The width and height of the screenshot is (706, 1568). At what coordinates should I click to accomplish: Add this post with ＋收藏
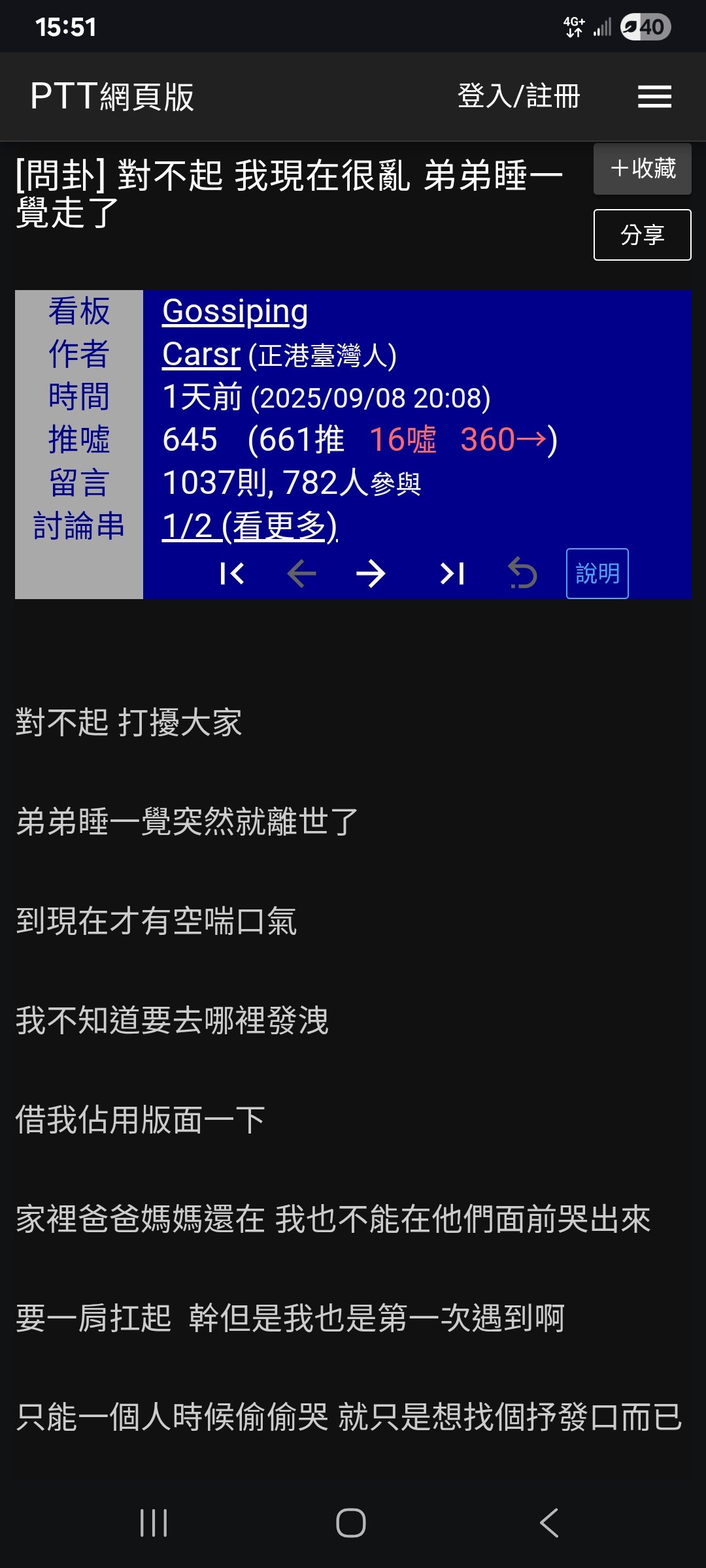pos(642,169)
